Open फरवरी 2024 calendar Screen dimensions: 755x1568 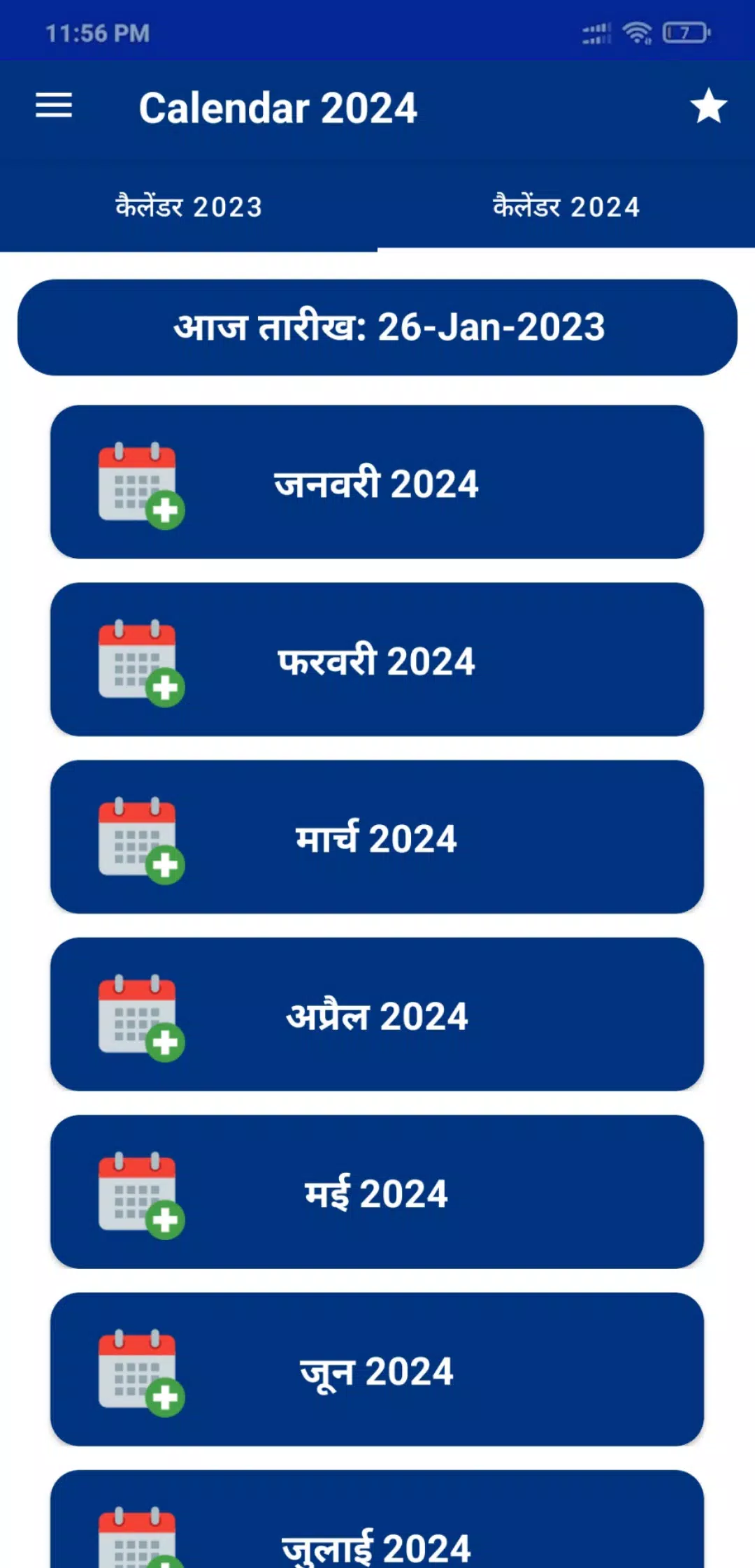point(377,660)
